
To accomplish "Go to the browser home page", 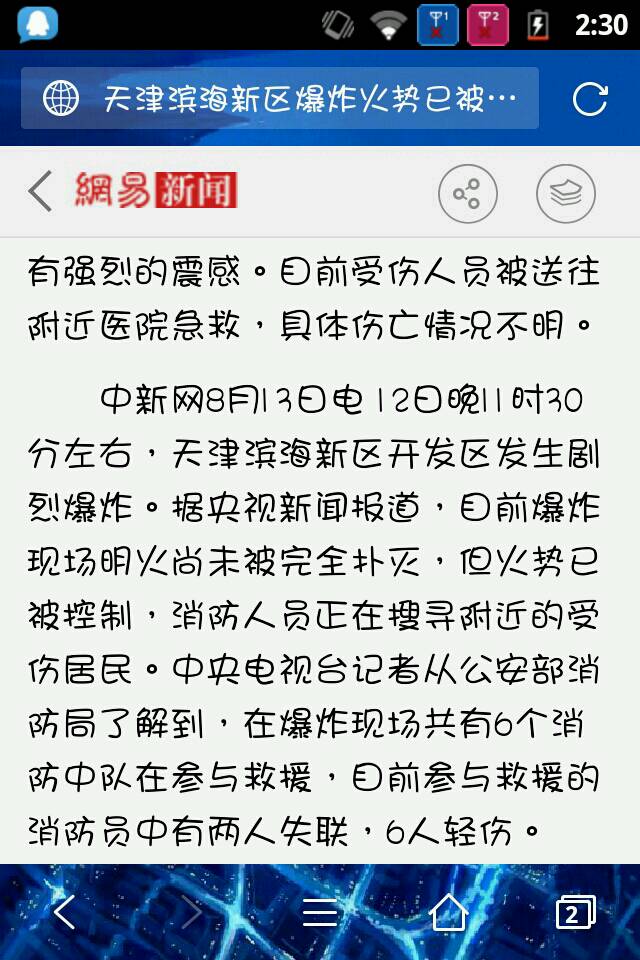I will pos(448,912).
